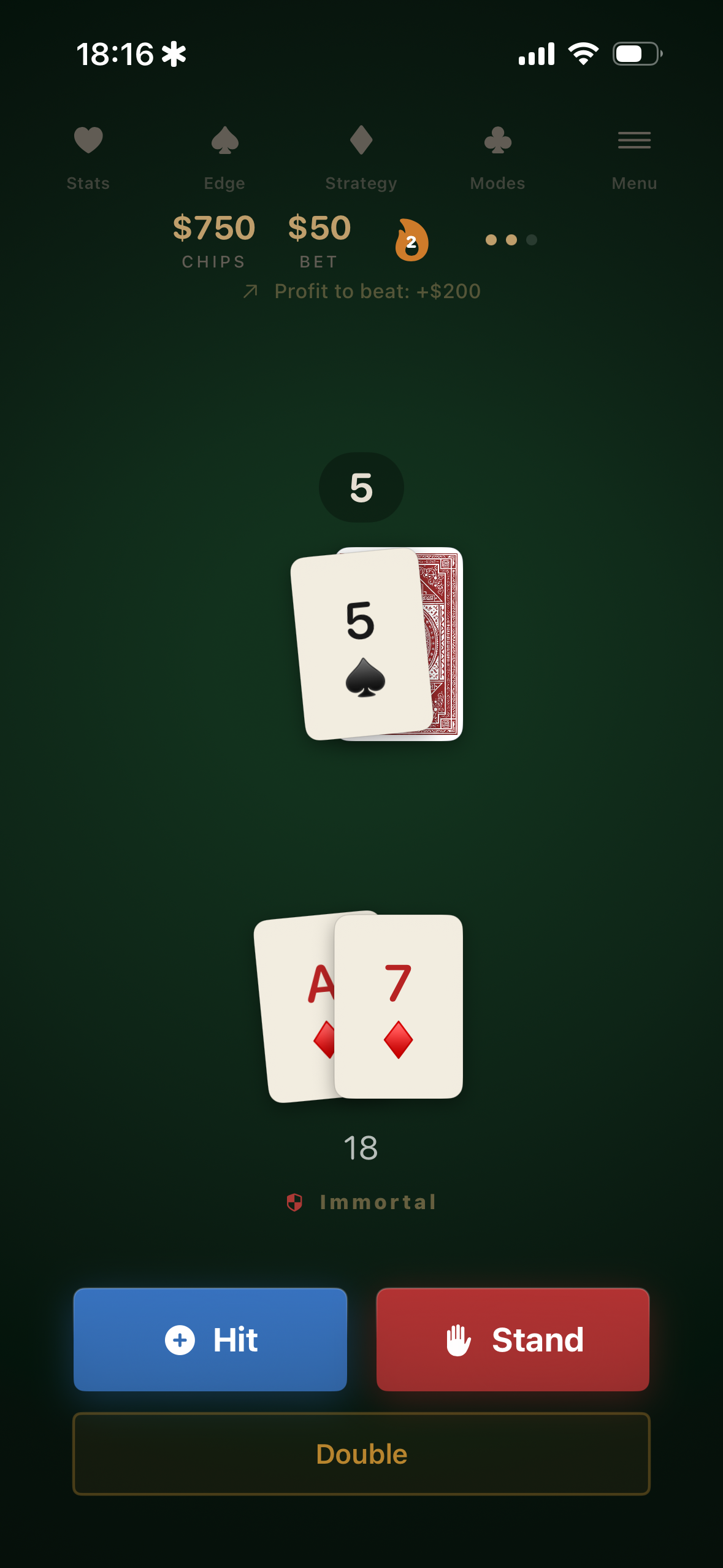Stand on the current hand
723x1568 pixels.
[x=513, y=1339]
